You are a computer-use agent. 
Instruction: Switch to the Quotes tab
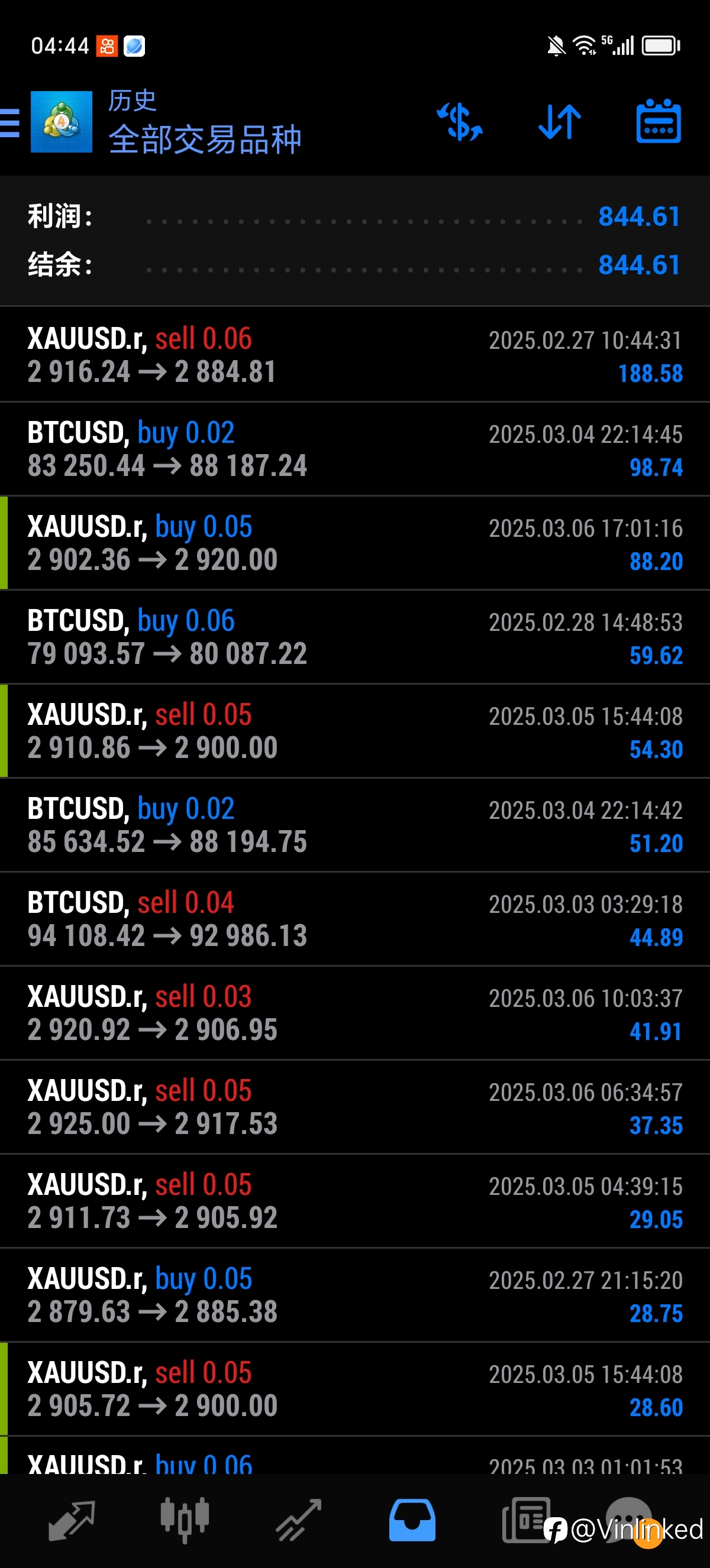[x=71, y=1520]
